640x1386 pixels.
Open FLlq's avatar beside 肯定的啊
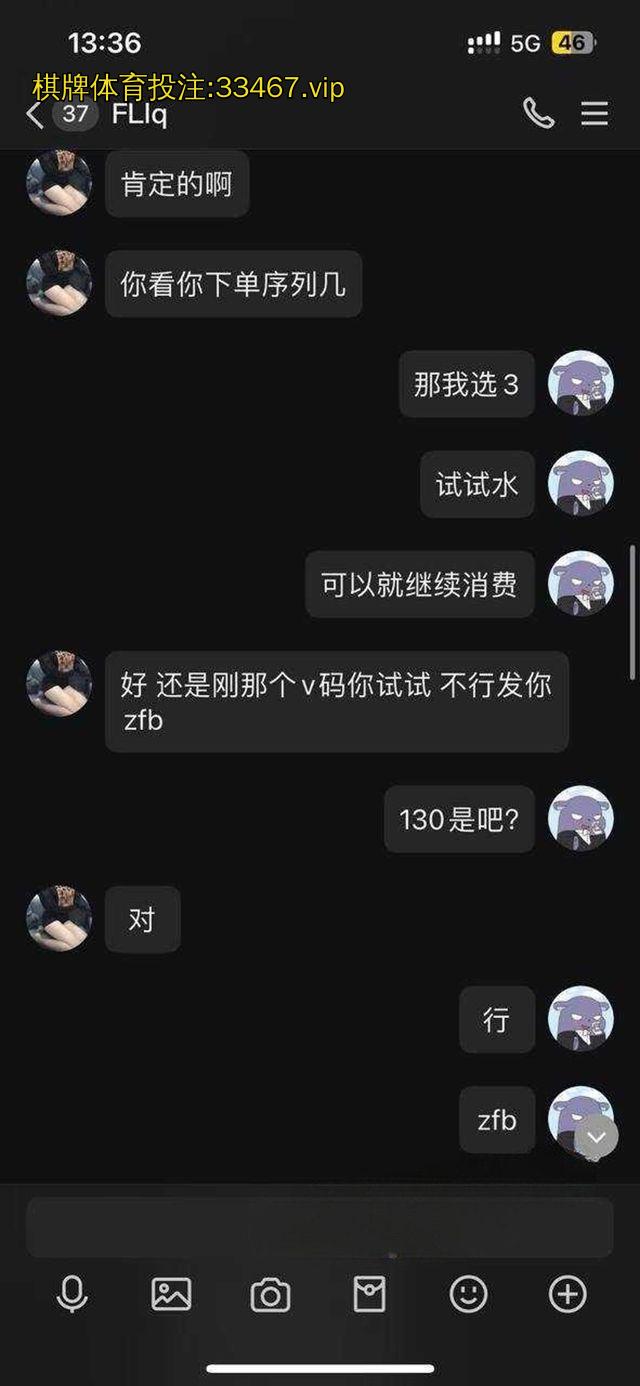(x=59, y=183)
